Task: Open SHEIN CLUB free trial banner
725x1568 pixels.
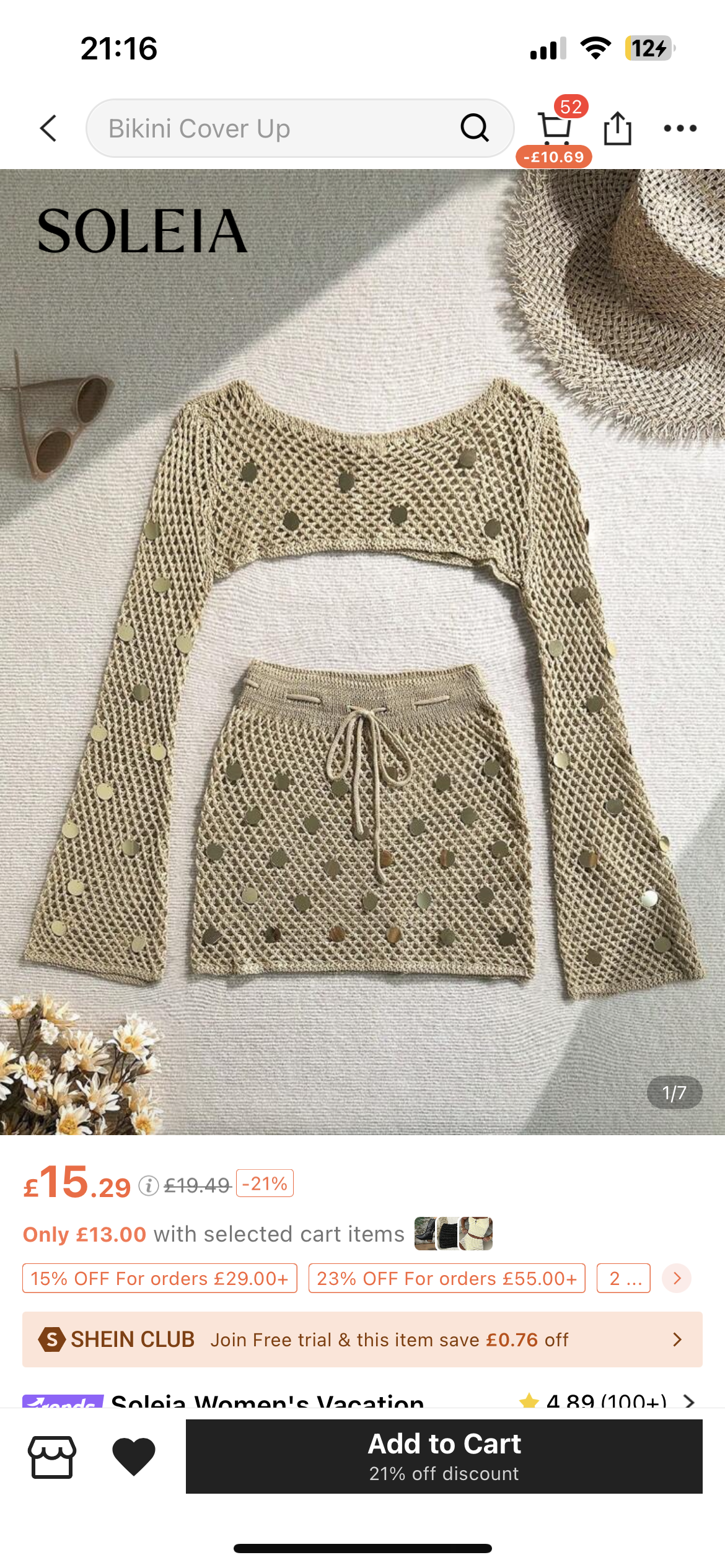Action: (x=362, y=1339)
